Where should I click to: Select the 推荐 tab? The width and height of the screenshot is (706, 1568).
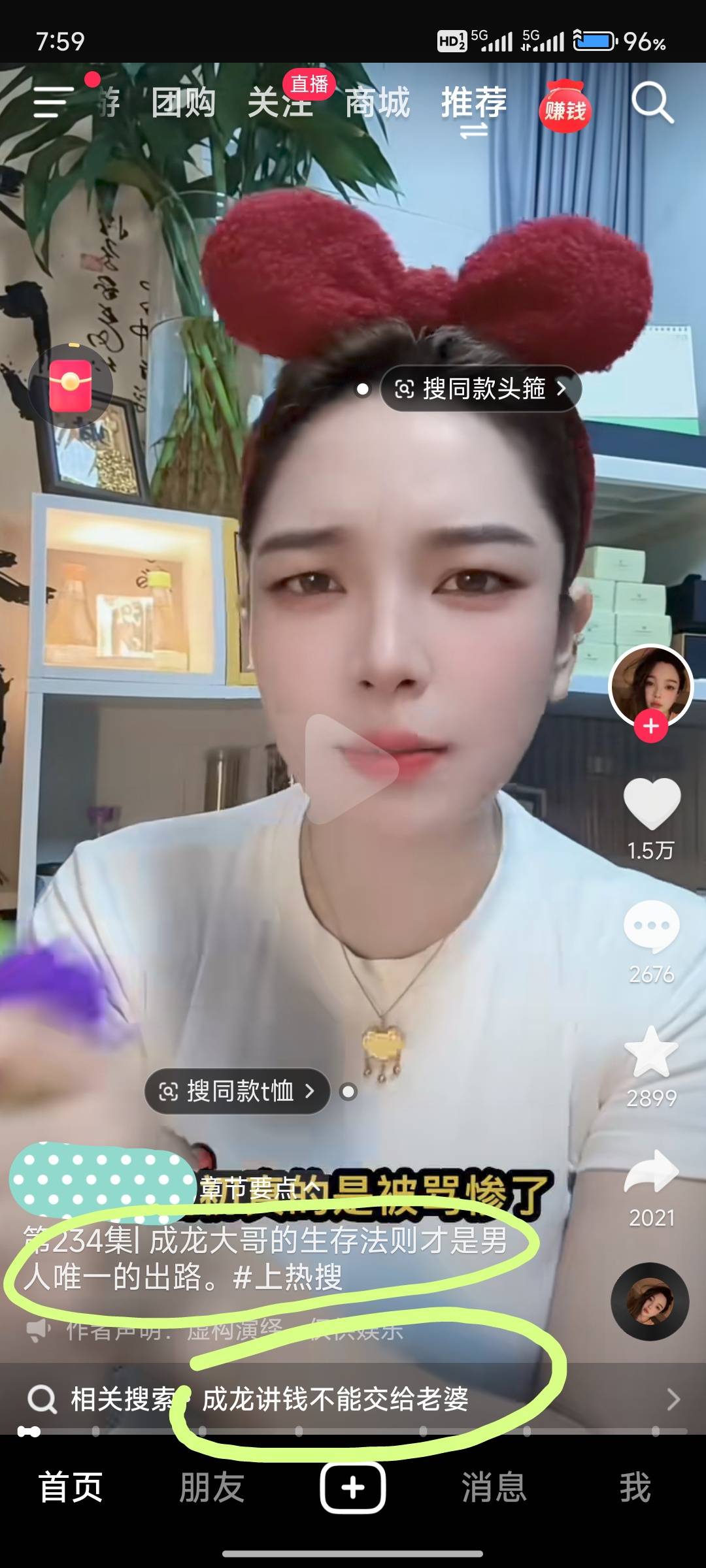click(x=474, y=103)
